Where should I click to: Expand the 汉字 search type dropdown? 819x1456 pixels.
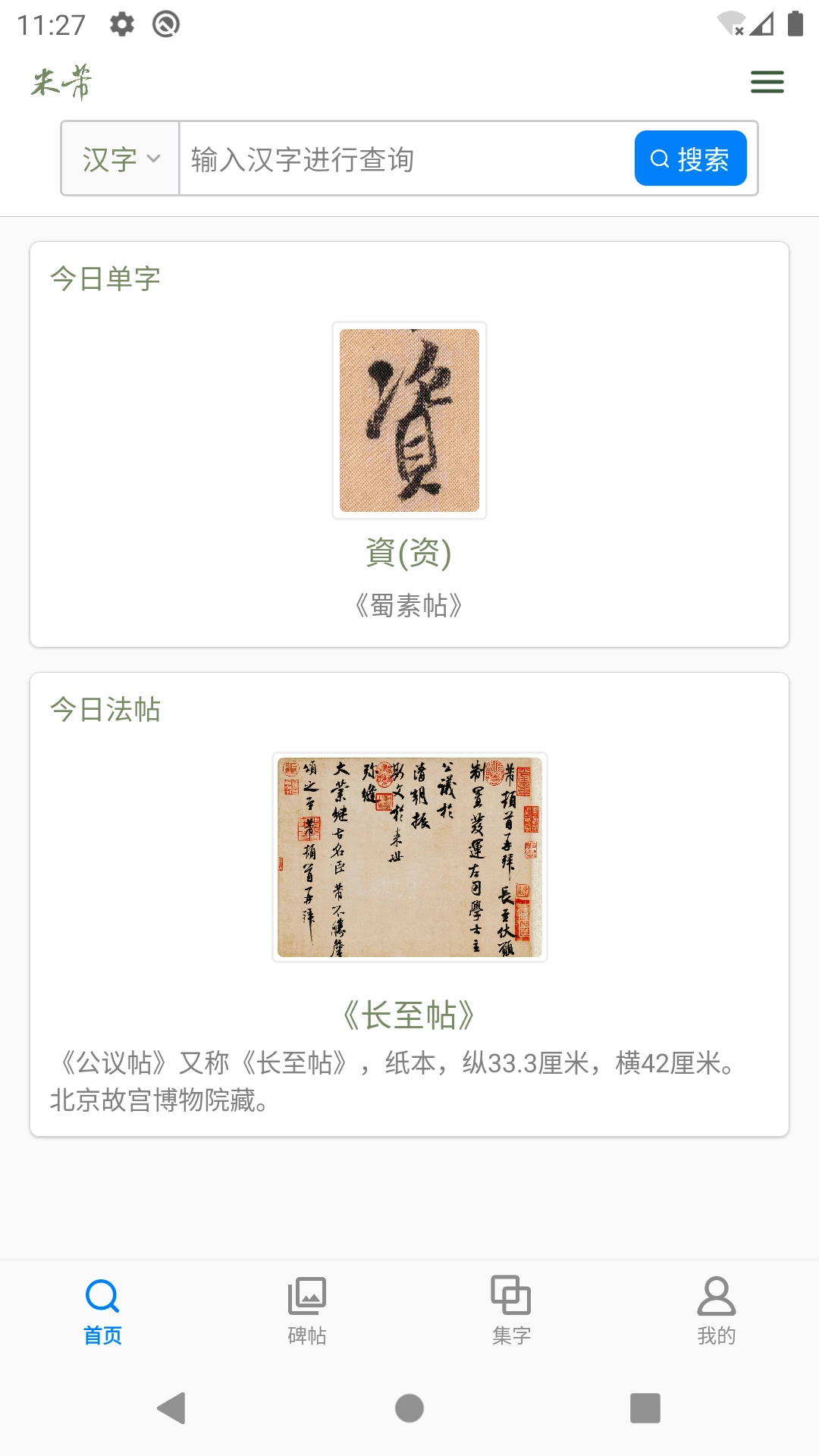tap(121, 159)
